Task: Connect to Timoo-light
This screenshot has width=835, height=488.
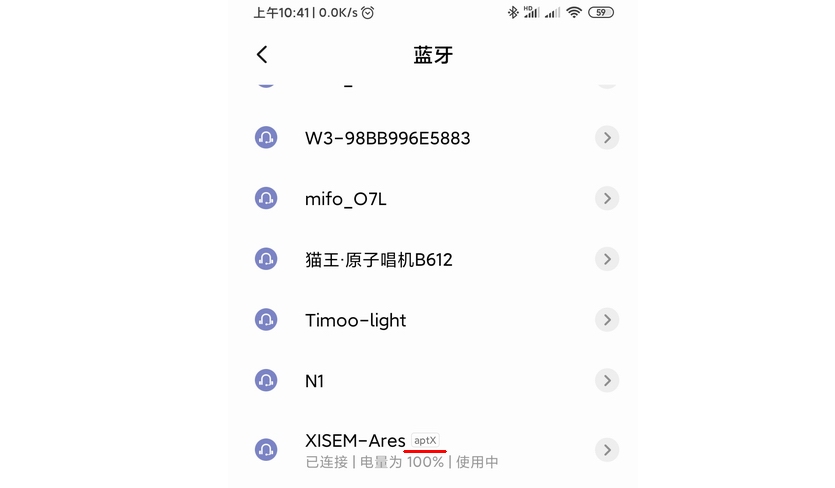Action: coord(356,321)
